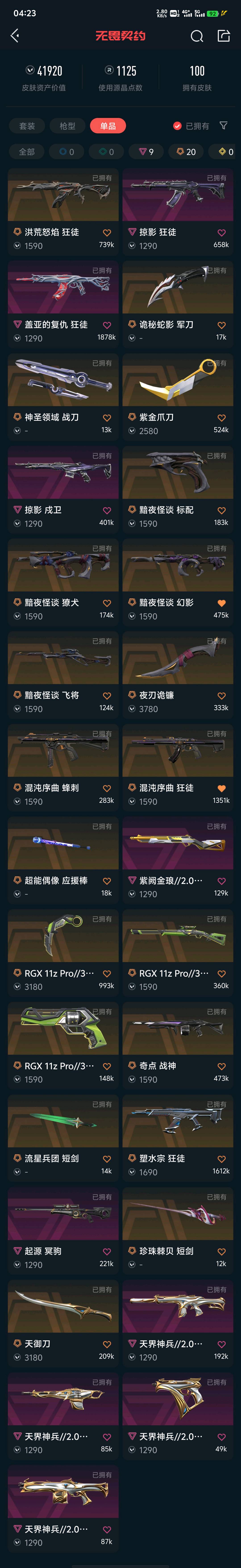The height and width of the screenshot is (1568, 241).
Task: Select the 单品 tab
Action: click(108, 126)
